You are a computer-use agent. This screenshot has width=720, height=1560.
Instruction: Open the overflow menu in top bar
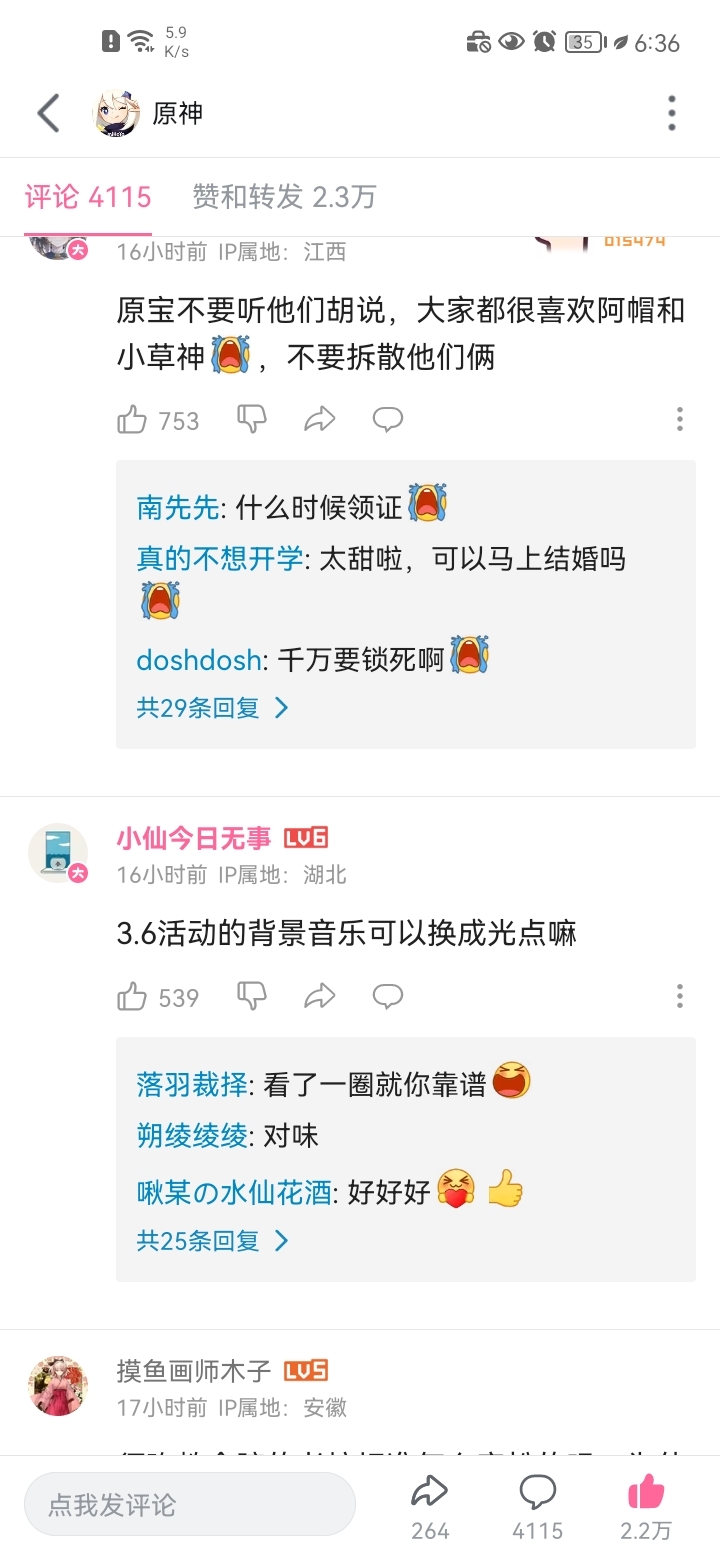671,113
